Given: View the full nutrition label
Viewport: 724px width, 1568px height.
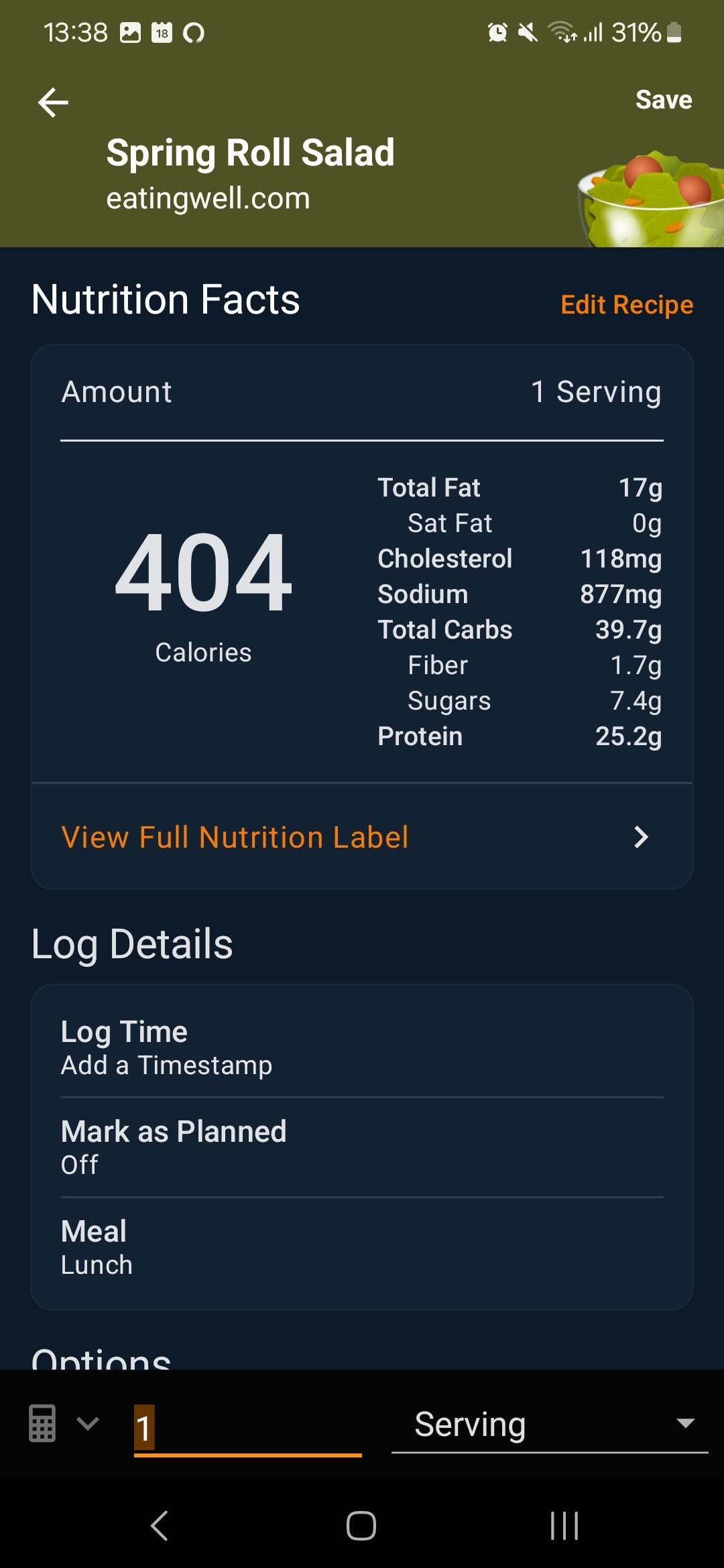Looking at the screenshot, I should [362, 837].
